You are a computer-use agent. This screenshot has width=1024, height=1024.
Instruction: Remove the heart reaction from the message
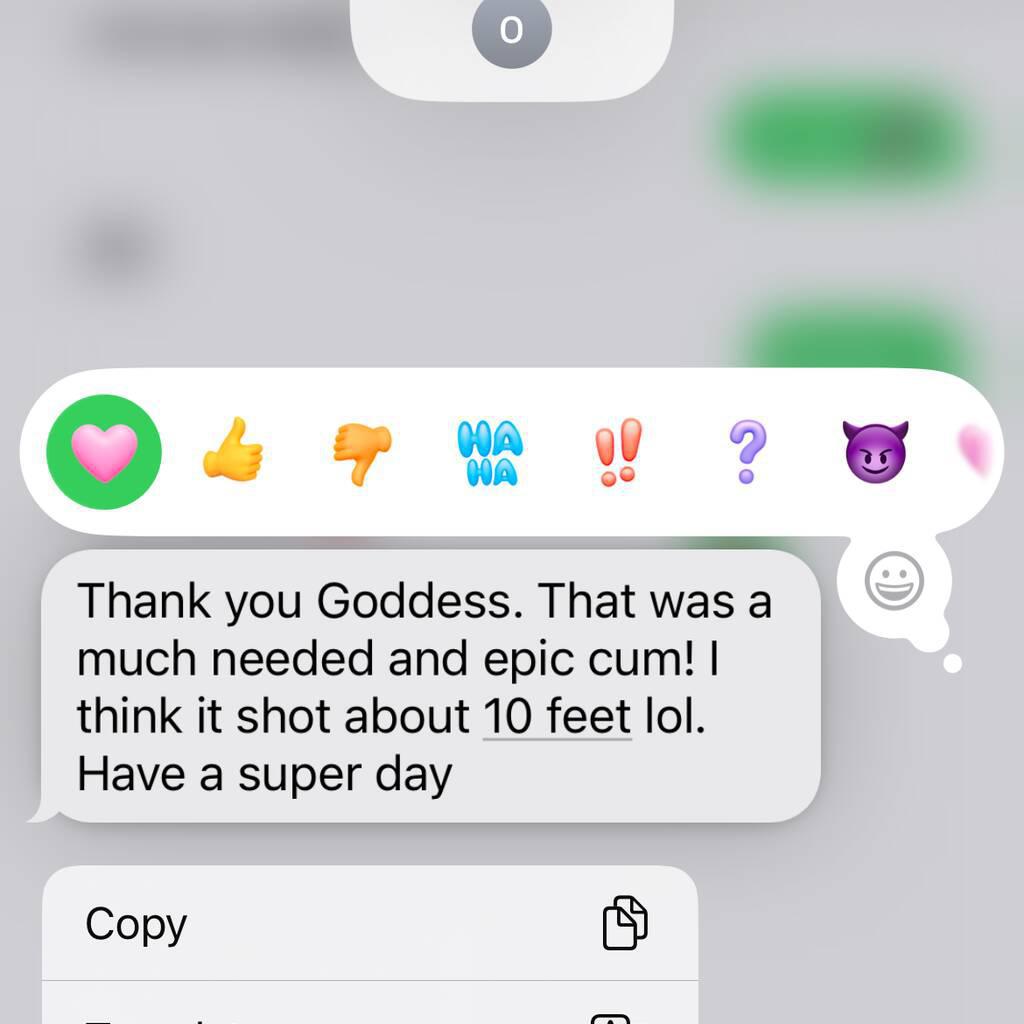click(104, 452)
